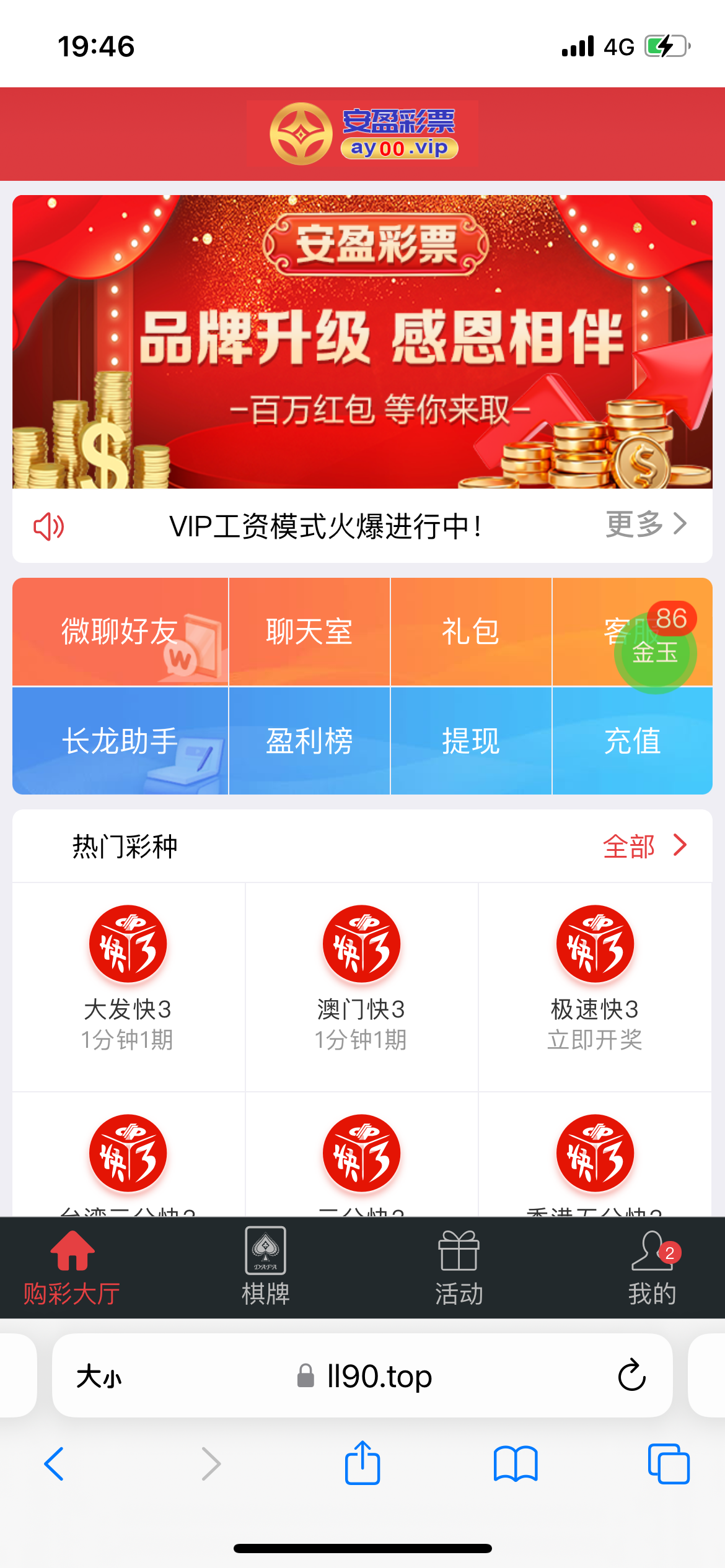Viewport: 725px width, 1568px height.
Task: Open 充值 recharge page
Action: (632, 741)
